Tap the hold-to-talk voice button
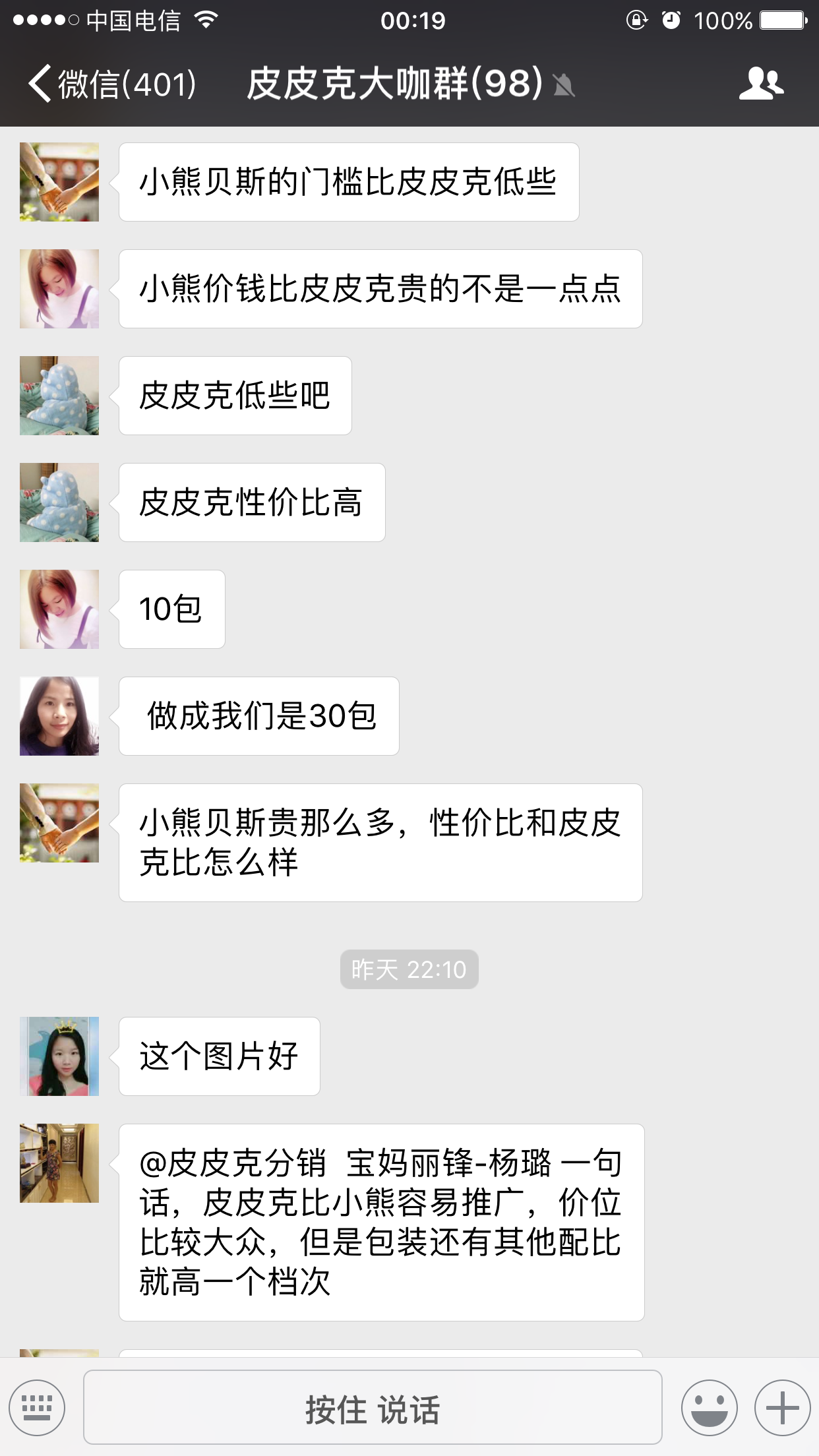Screen dimensions: 819x1456 [373, 1407]
